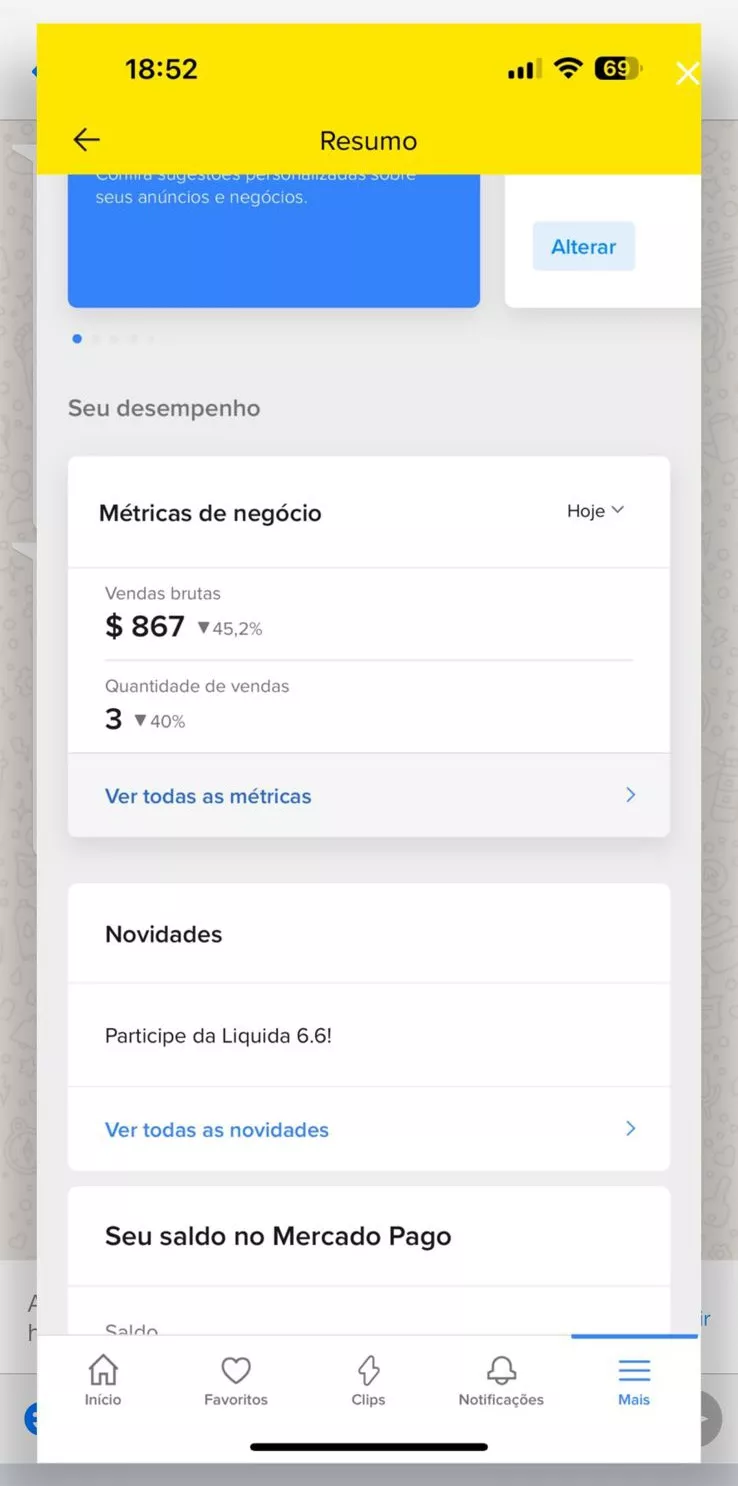Viewport: 738px width, 1486px height.
Task: Go back using the arrow beside Resumo
Action: (87, 140)
